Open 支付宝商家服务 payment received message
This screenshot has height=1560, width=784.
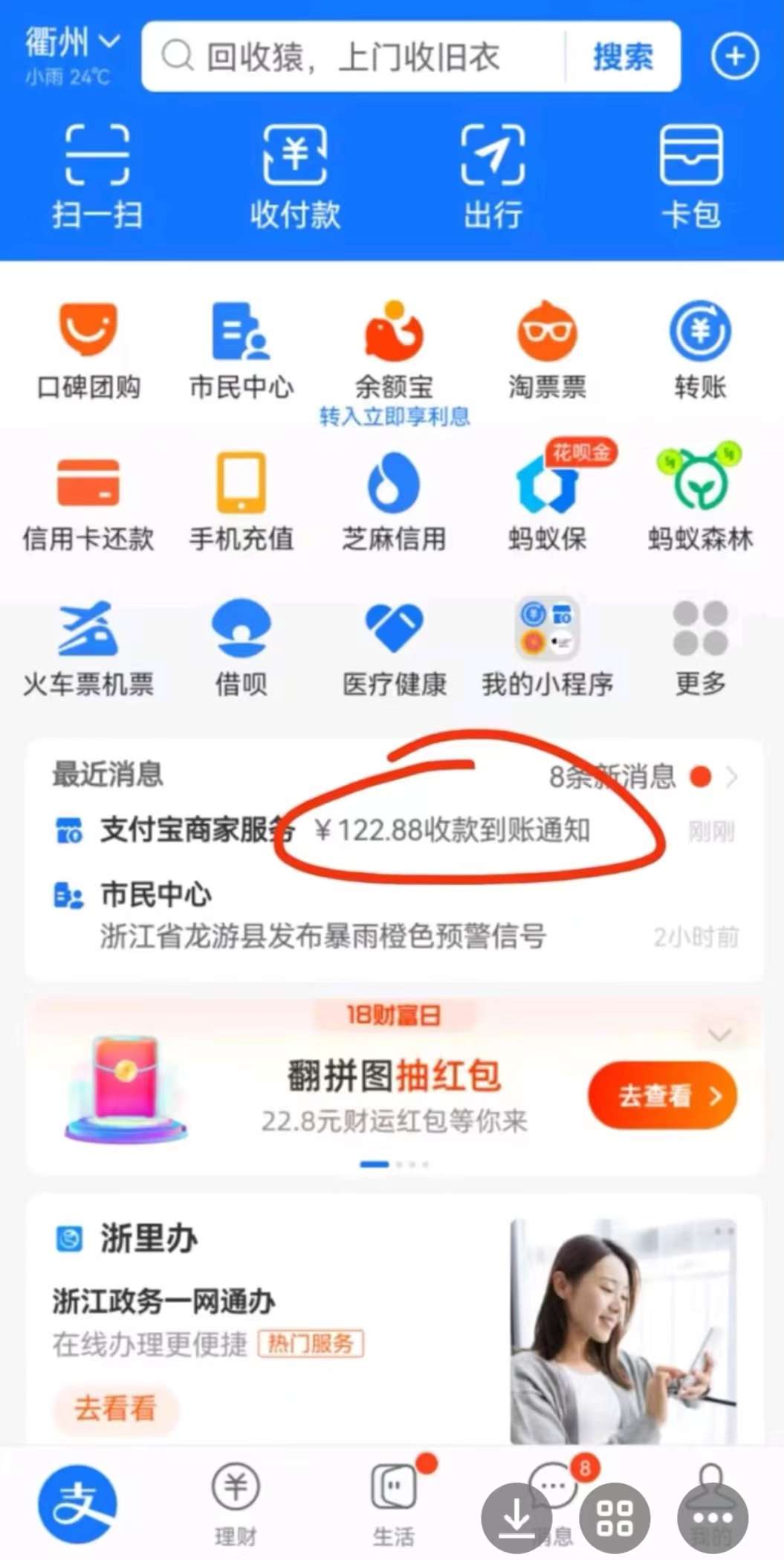[394, 830]
